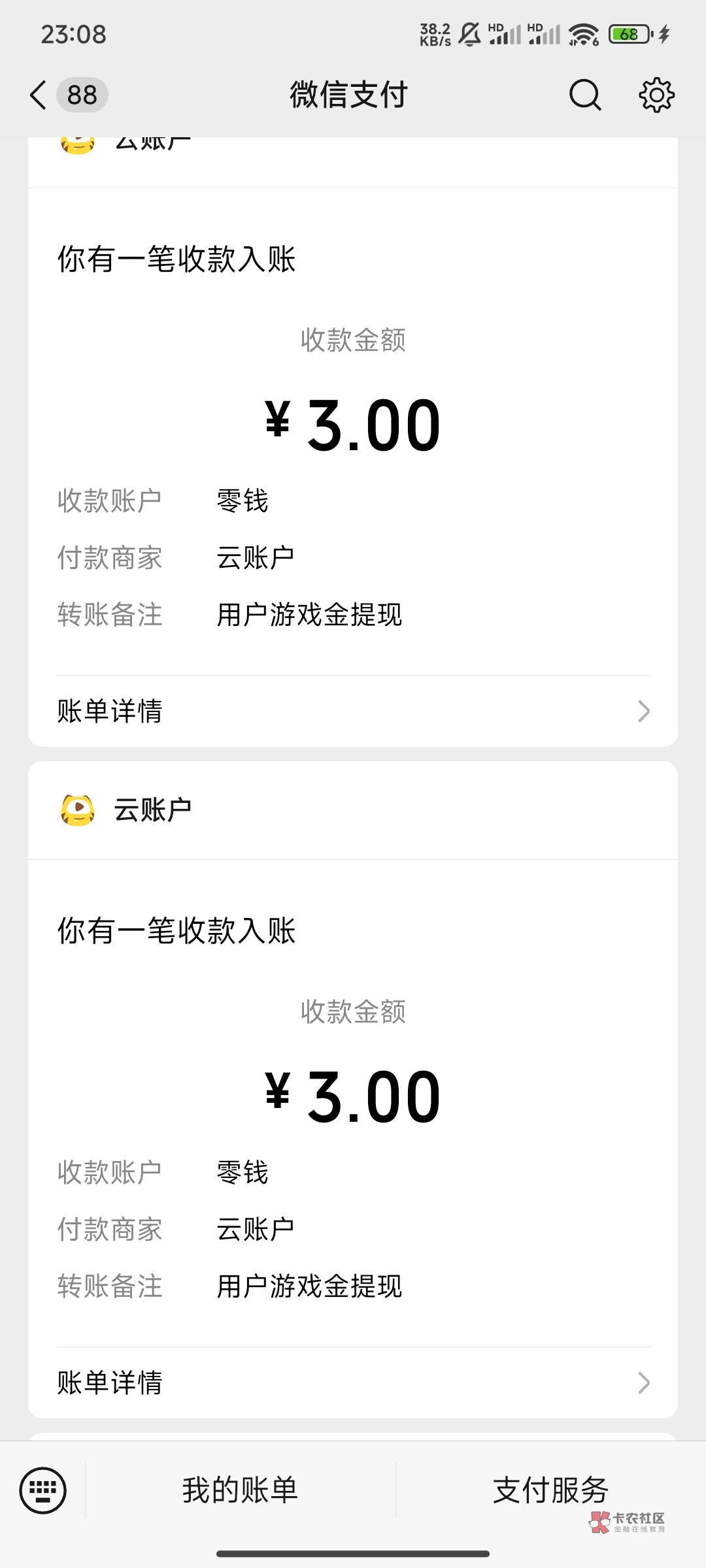Go back to the chat list
706x1568 pixels.
pyautogui.click(x=39, y=95)
